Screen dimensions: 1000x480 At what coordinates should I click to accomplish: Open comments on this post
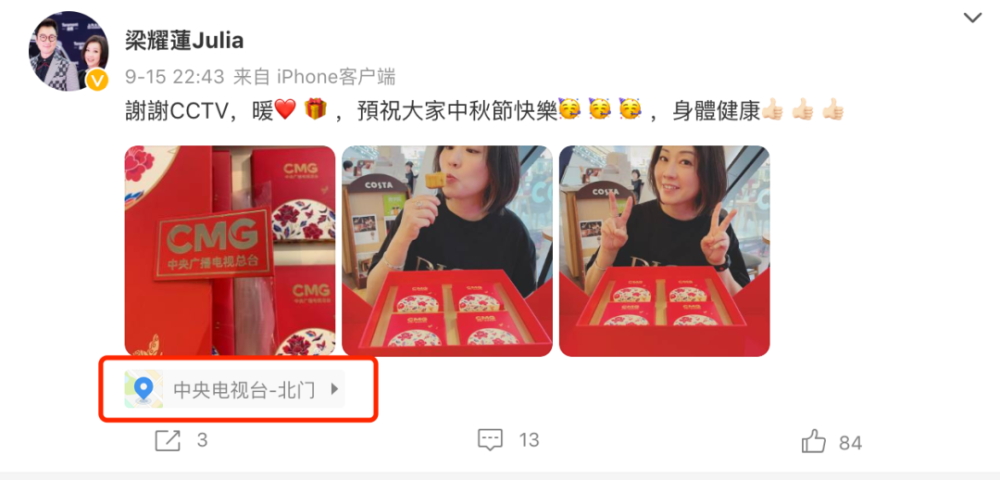pyautogui.click(x=508, y=440)
